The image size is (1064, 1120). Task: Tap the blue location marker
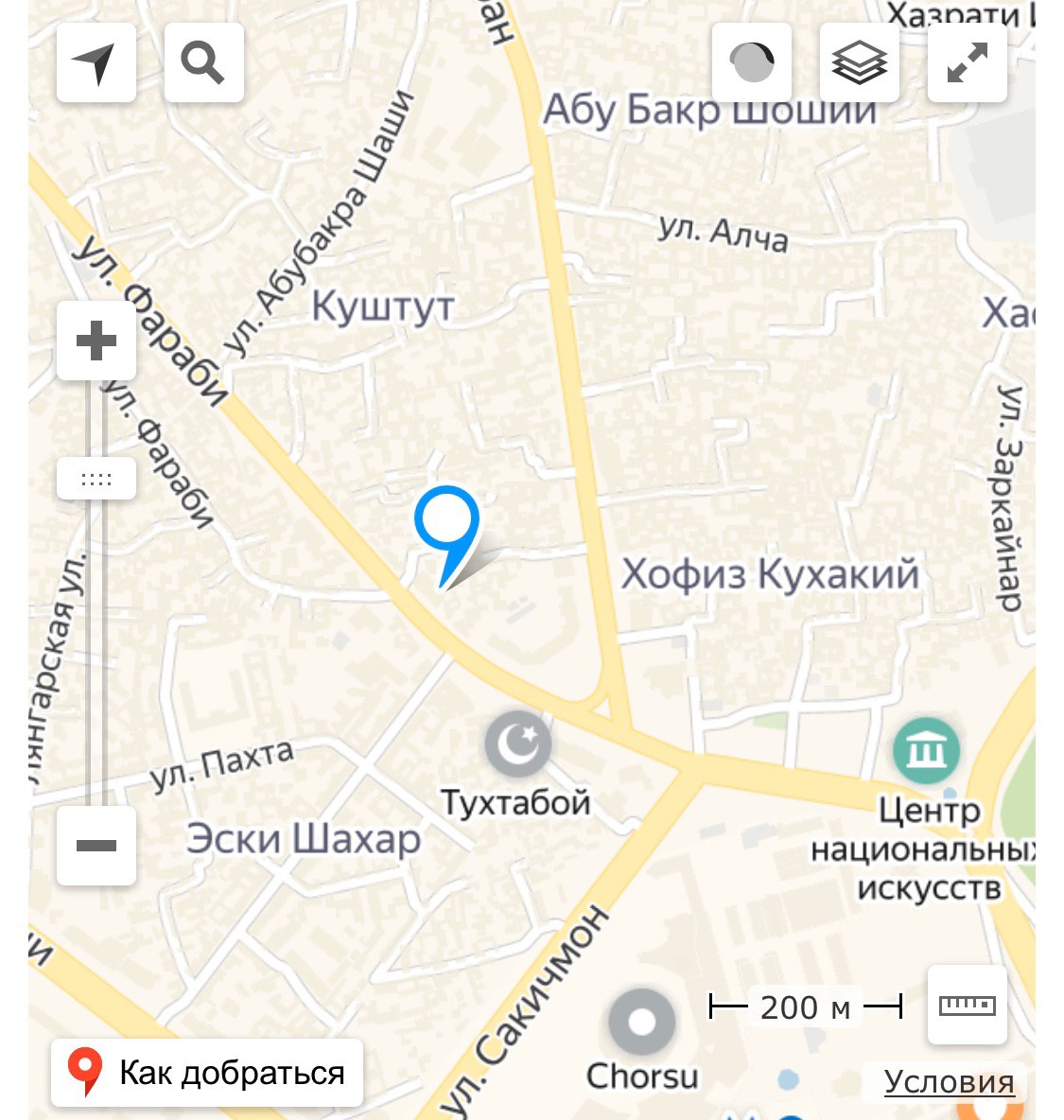coord(446,523)
